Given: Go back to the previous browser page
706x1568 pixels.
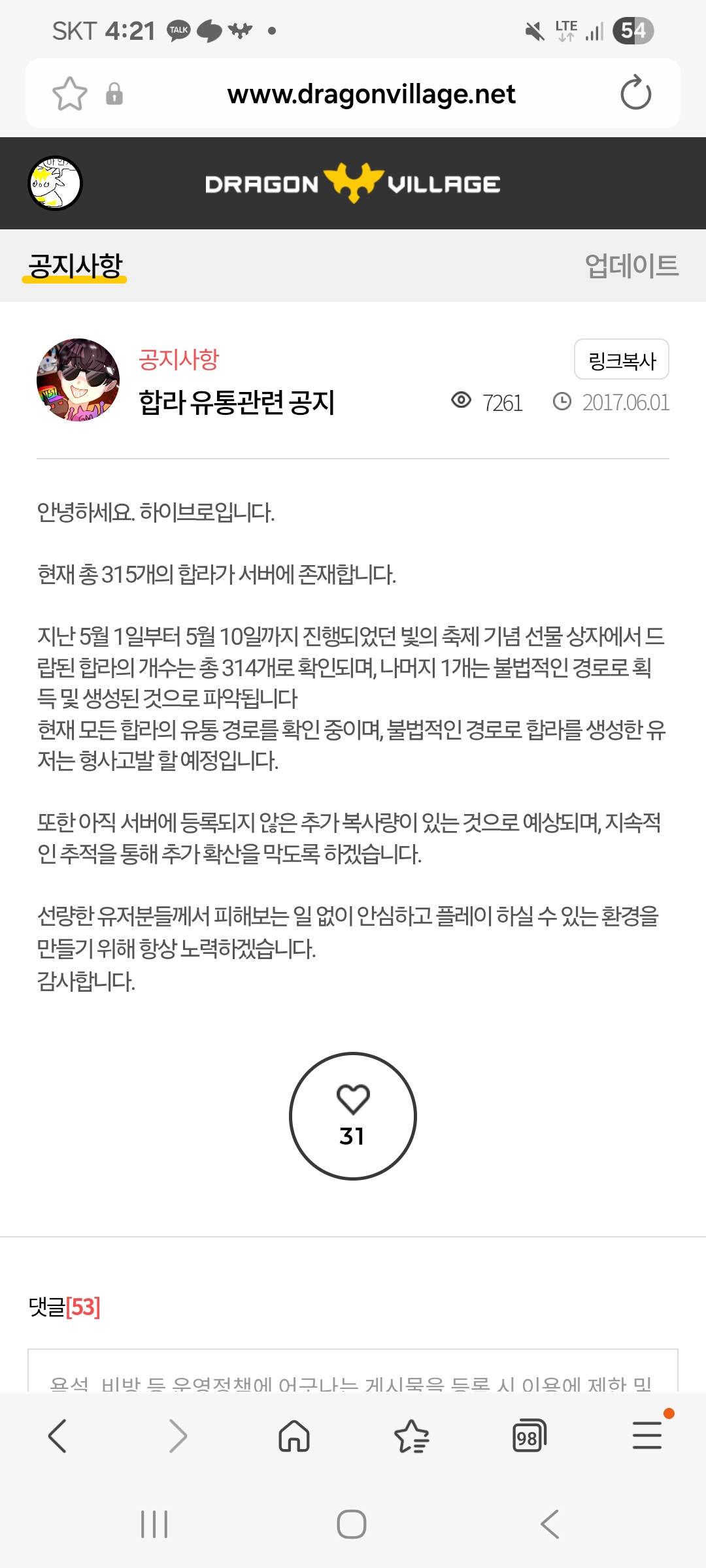Looking at the screenshot, I should (x=58, y=1436).
